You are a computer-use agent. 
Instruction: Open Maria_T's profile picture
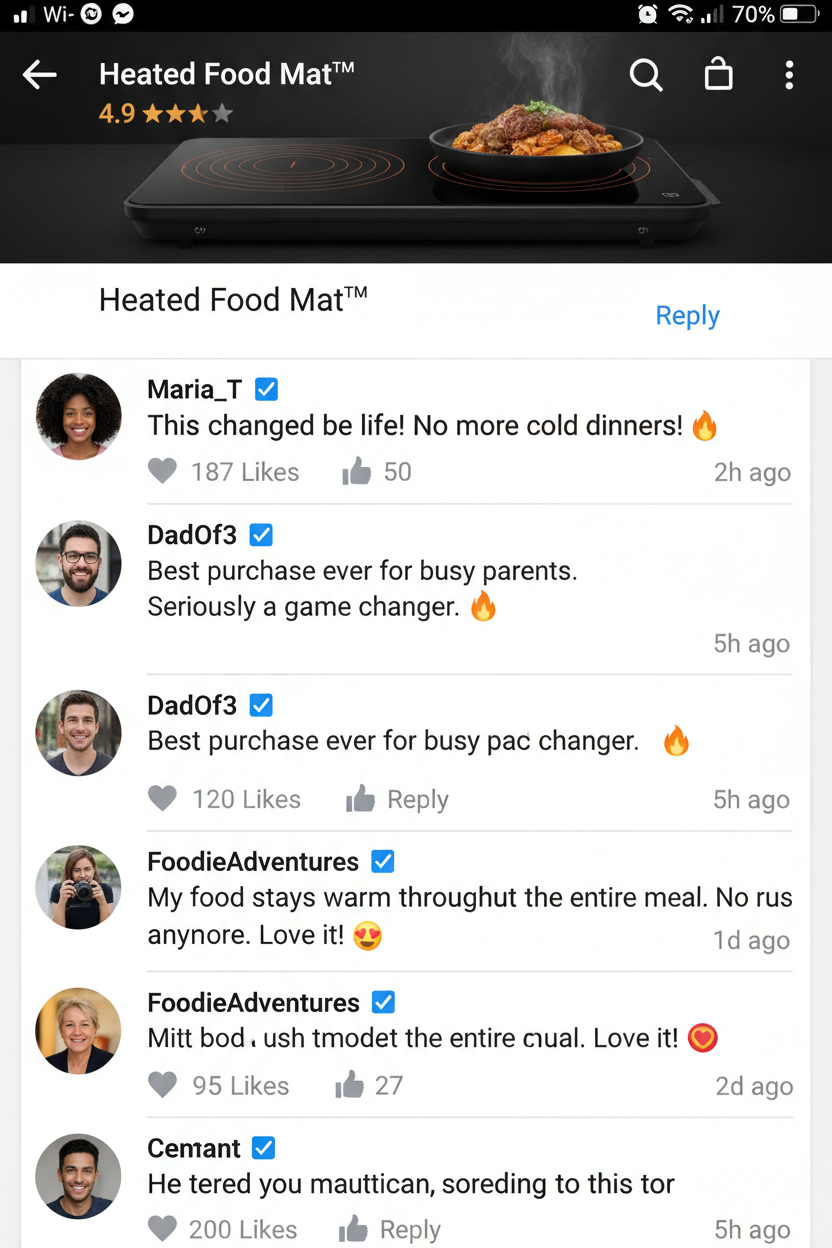point(78,416)
